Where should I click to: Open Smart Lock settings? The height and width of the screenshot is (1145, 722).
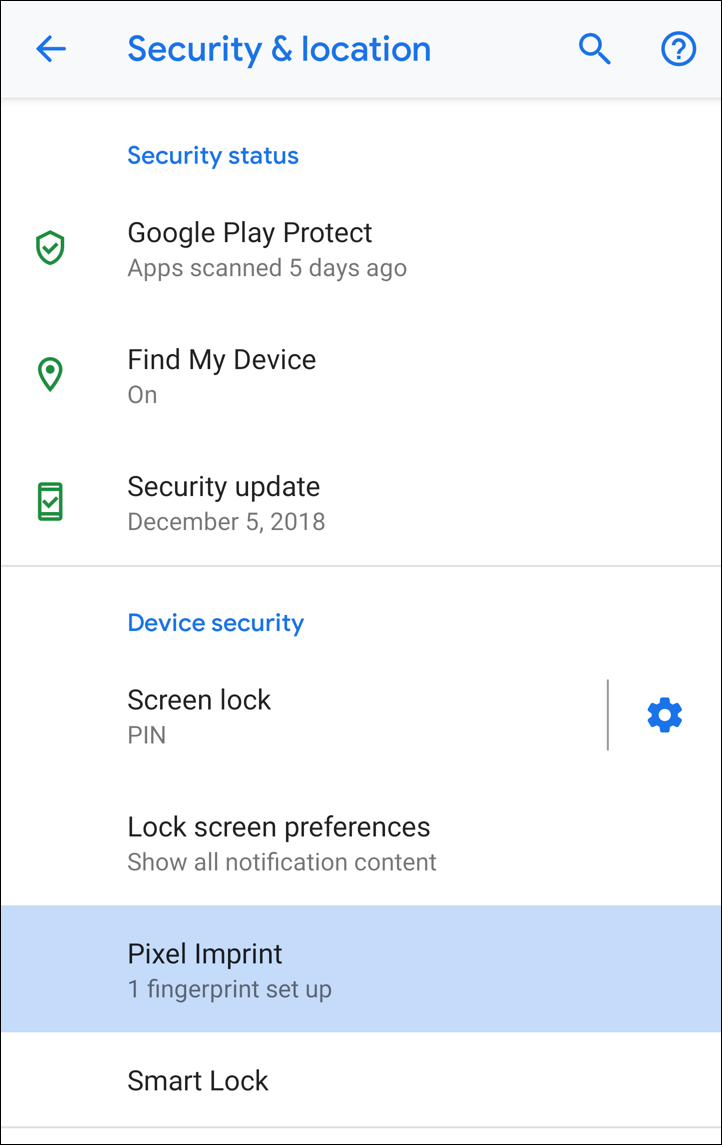point(197,1080)
